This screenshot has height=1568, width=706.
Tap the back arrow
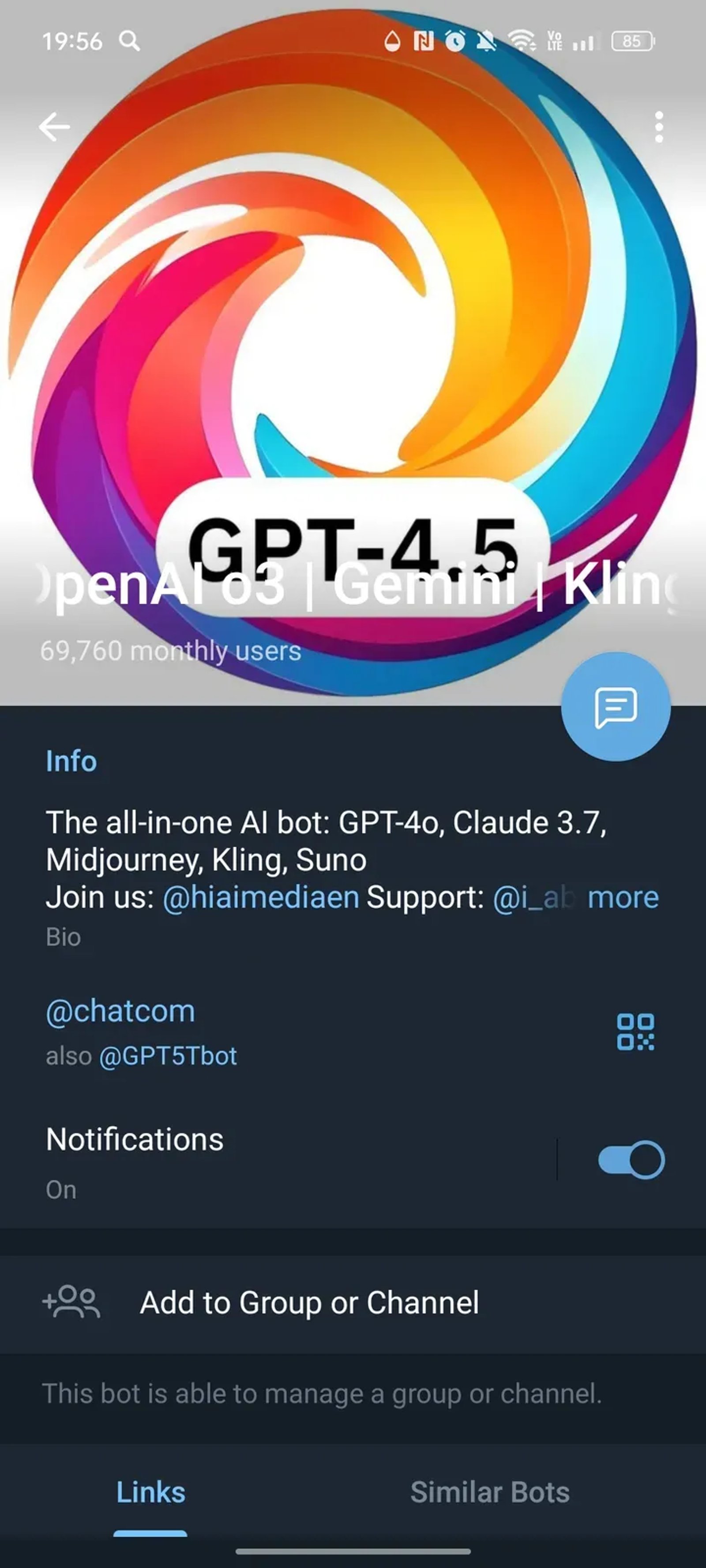pos(53,126)
